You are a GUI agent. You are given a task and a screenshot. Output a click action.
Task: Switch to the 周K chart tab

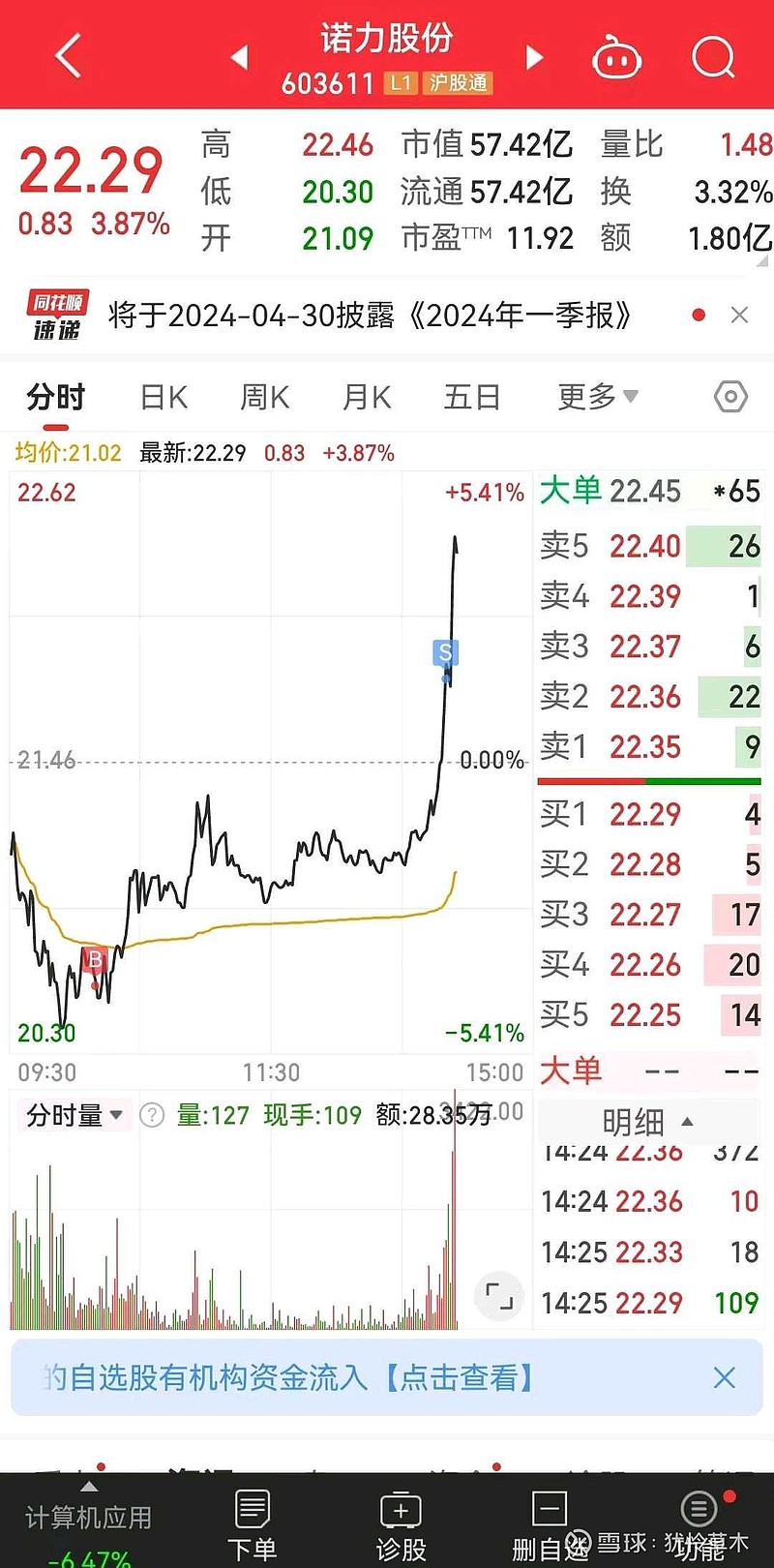click(x=265, y=398)
